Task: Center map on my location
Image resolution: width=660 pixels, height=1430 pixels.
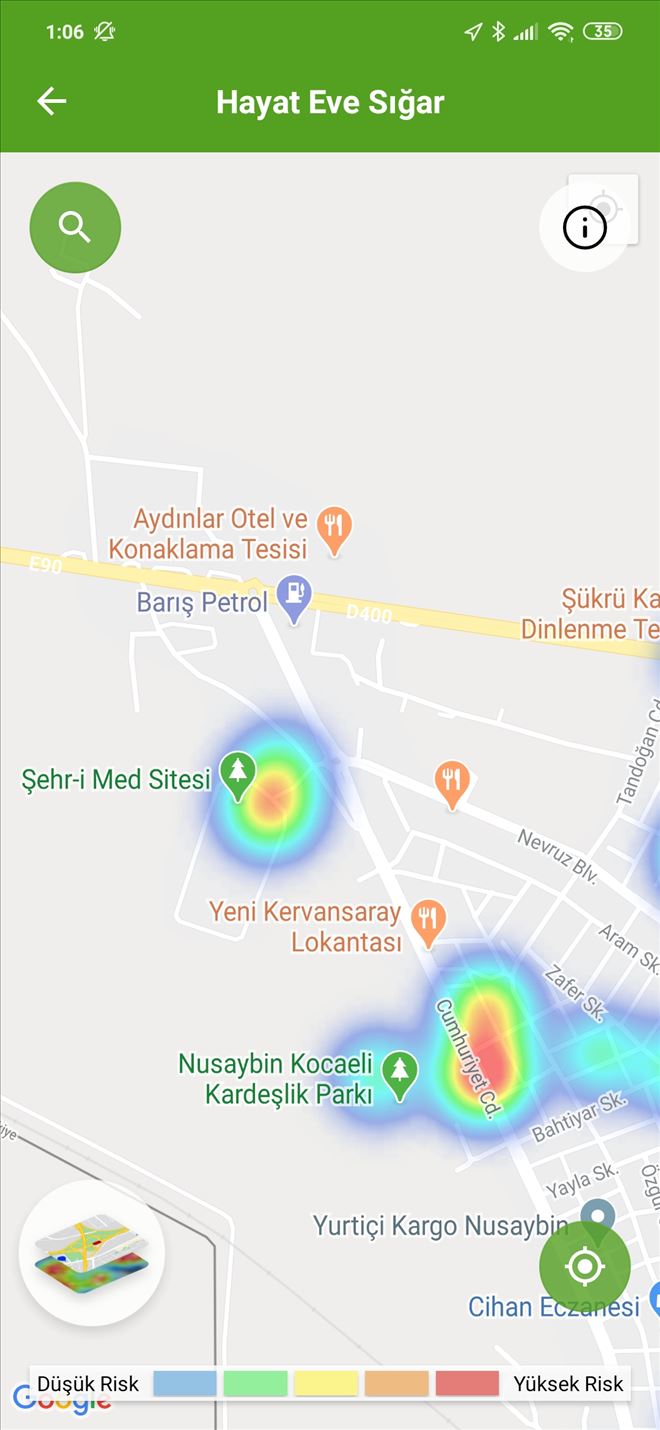Action: (585, 1267)
